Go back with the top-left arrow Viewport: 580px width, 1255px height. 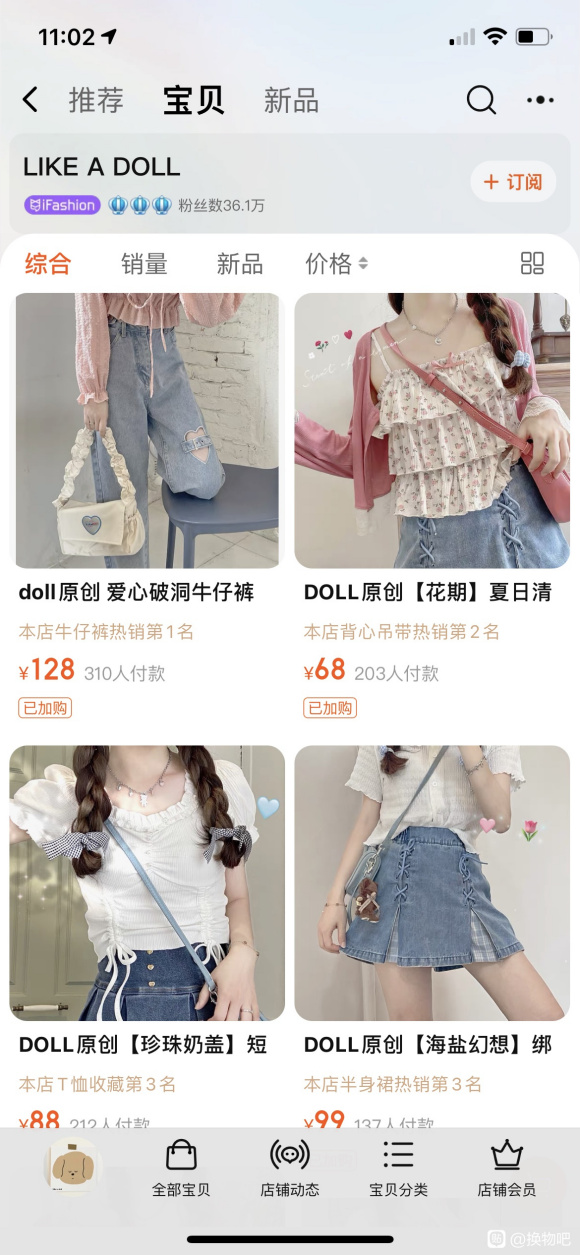(x=30, y=99)
